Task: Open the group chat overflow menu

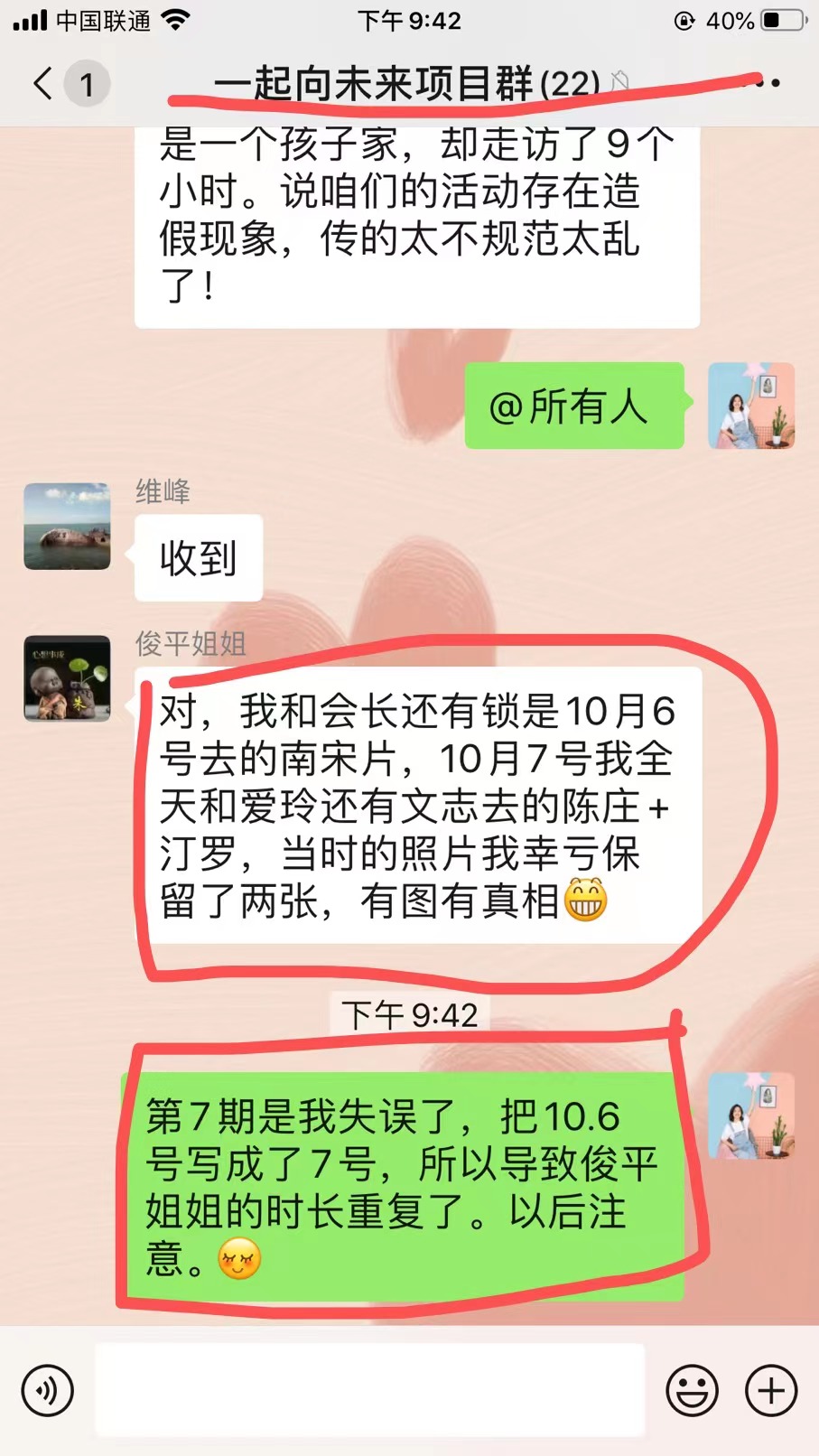Action: [764, 83]
